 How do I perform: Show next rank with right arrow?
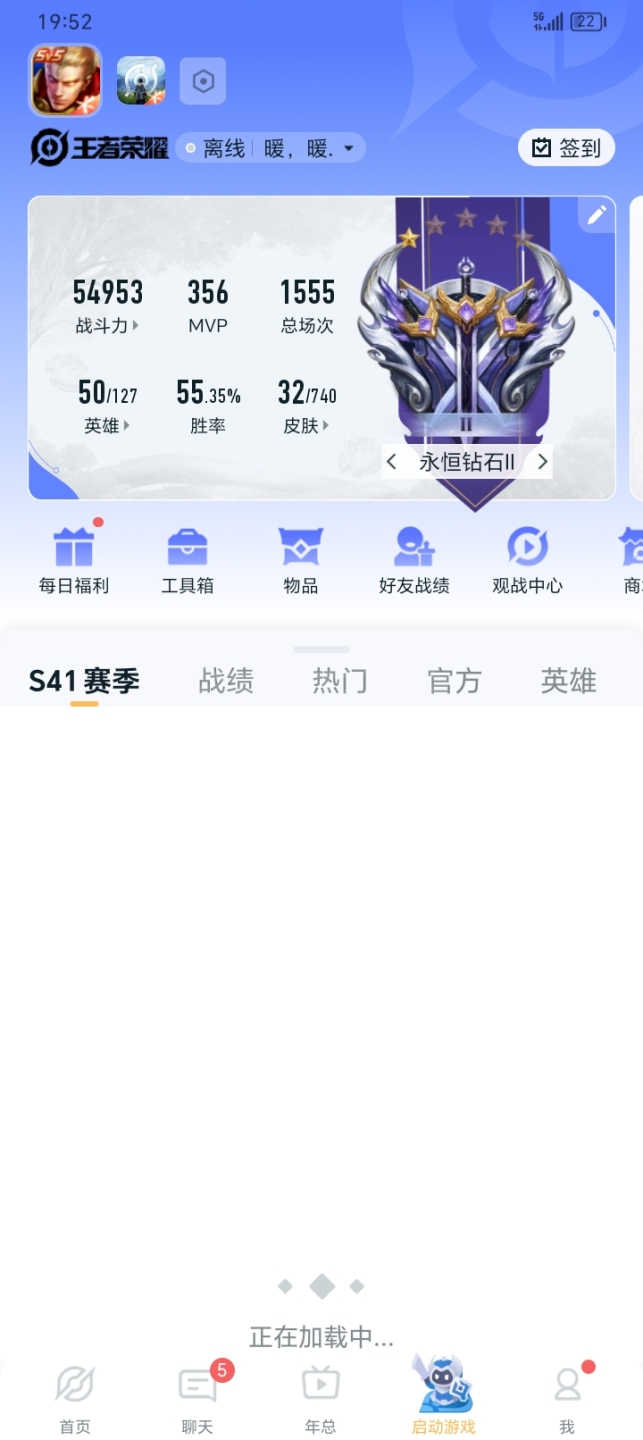click(x=542, y=462)
